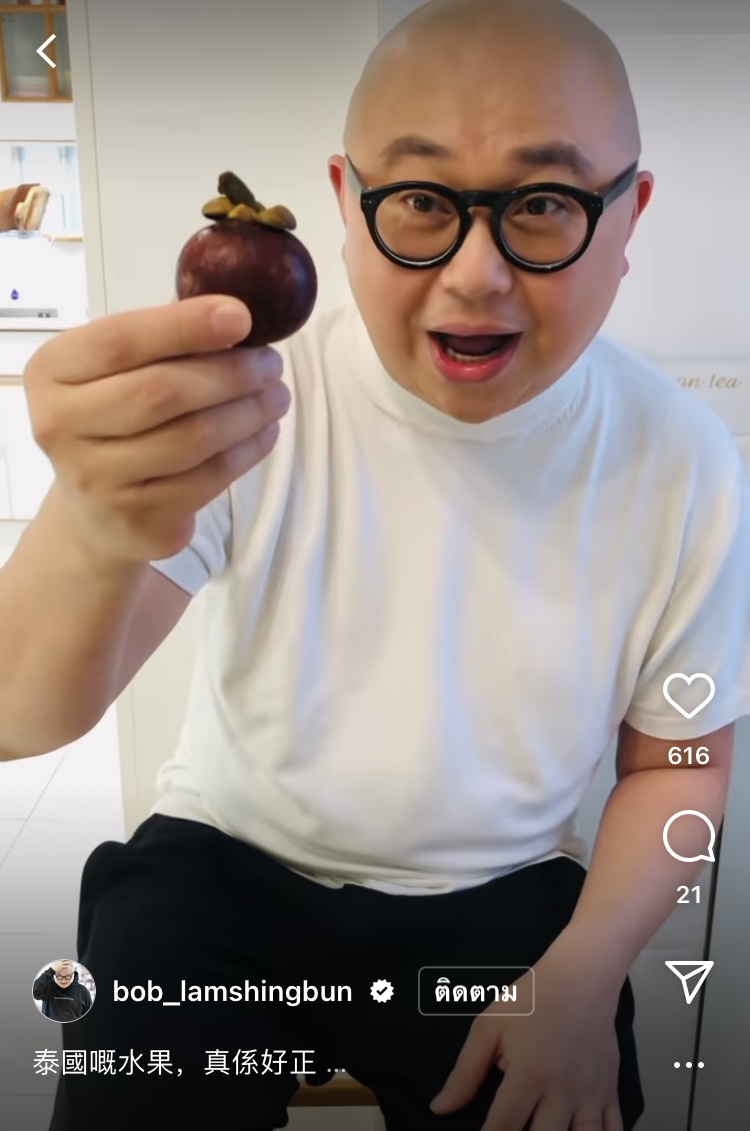Open bob_lamshingbun's profile picture
The image size is (750, 1131).
tap(64, 991)
